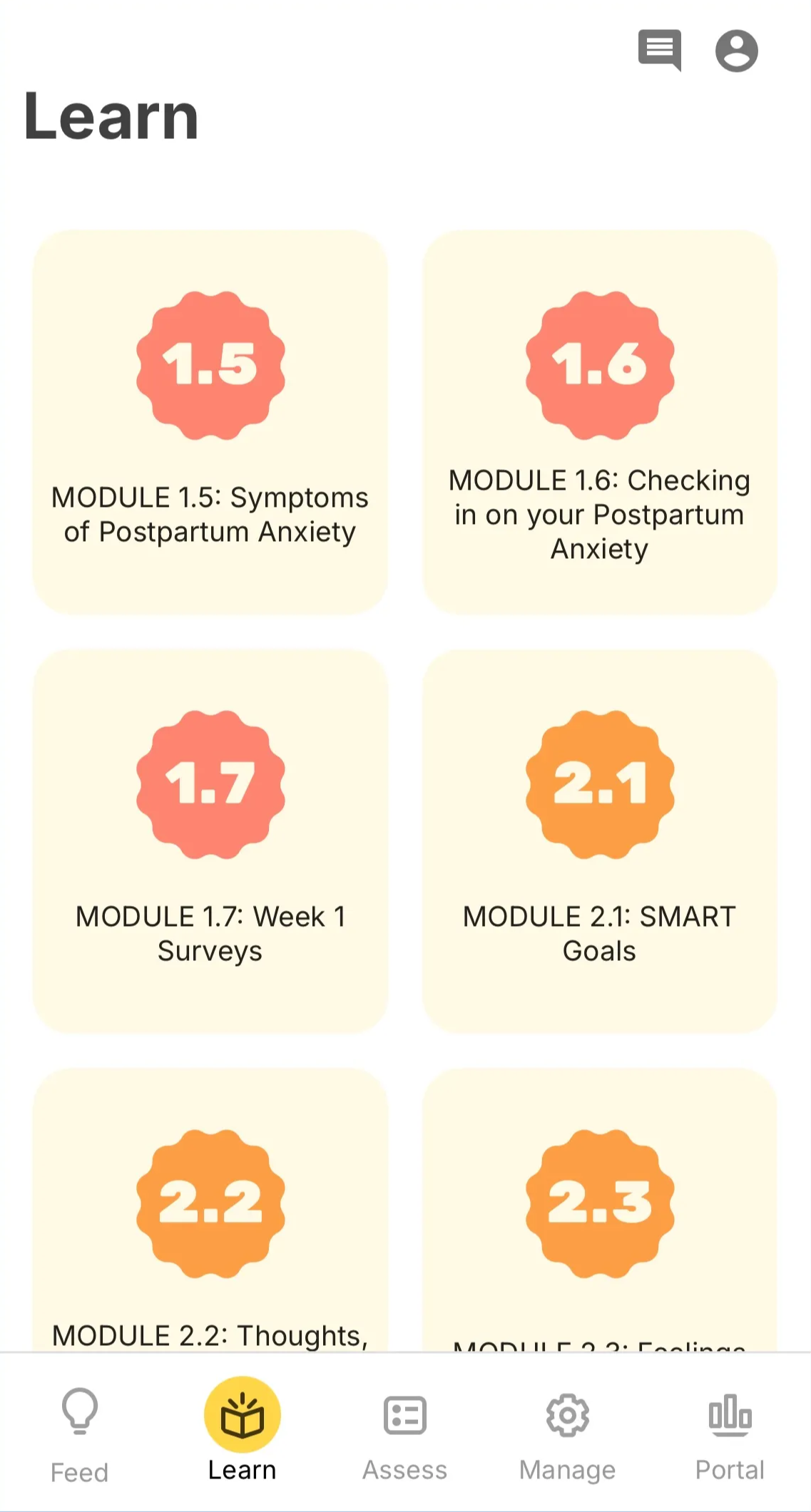
Task: Open Module 1.6 Checking in on Postpartum Anxiety
Action: click(x=600, y=421)
